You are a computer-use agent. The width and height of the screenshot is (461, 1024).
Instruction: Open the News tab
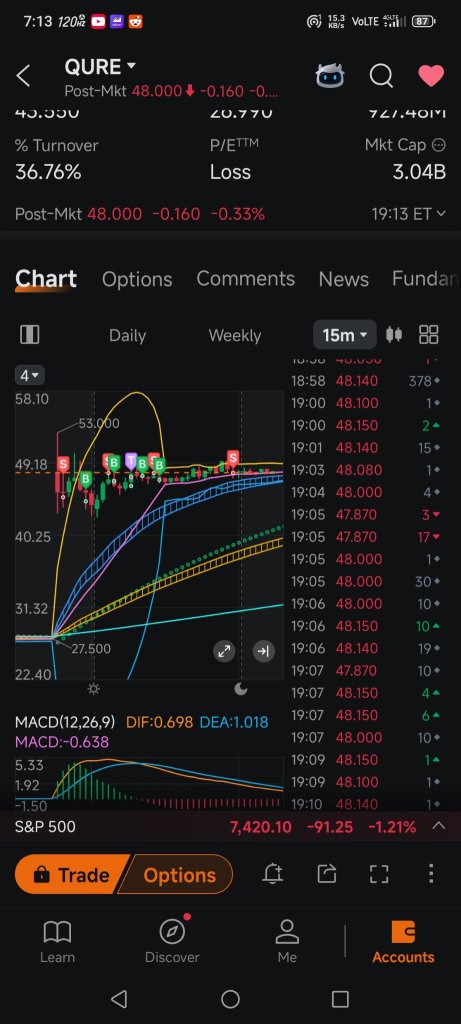tap(343, 279)
